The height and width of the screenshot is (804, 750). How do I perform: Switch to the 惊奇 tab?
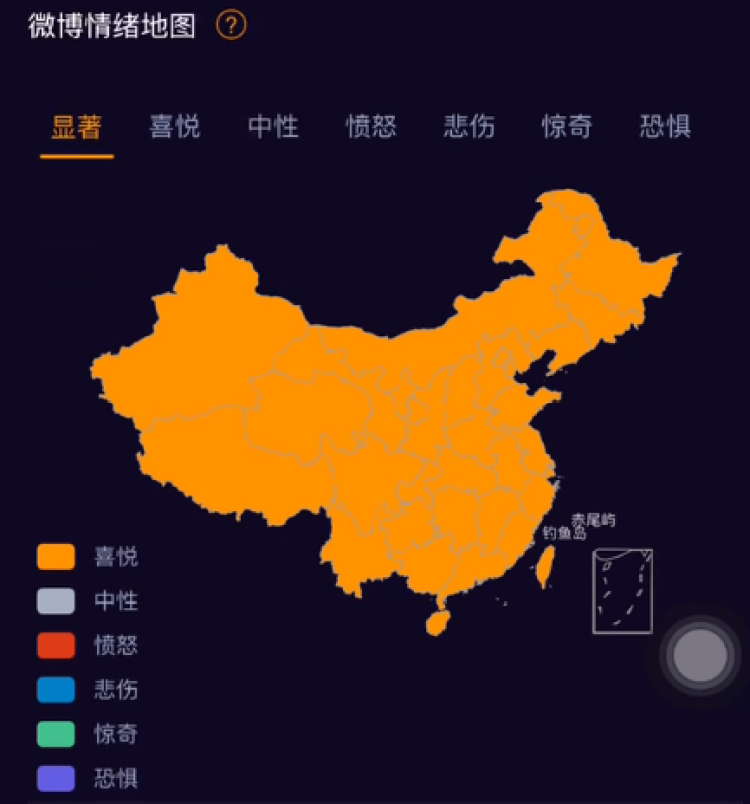tap(567, 127)
